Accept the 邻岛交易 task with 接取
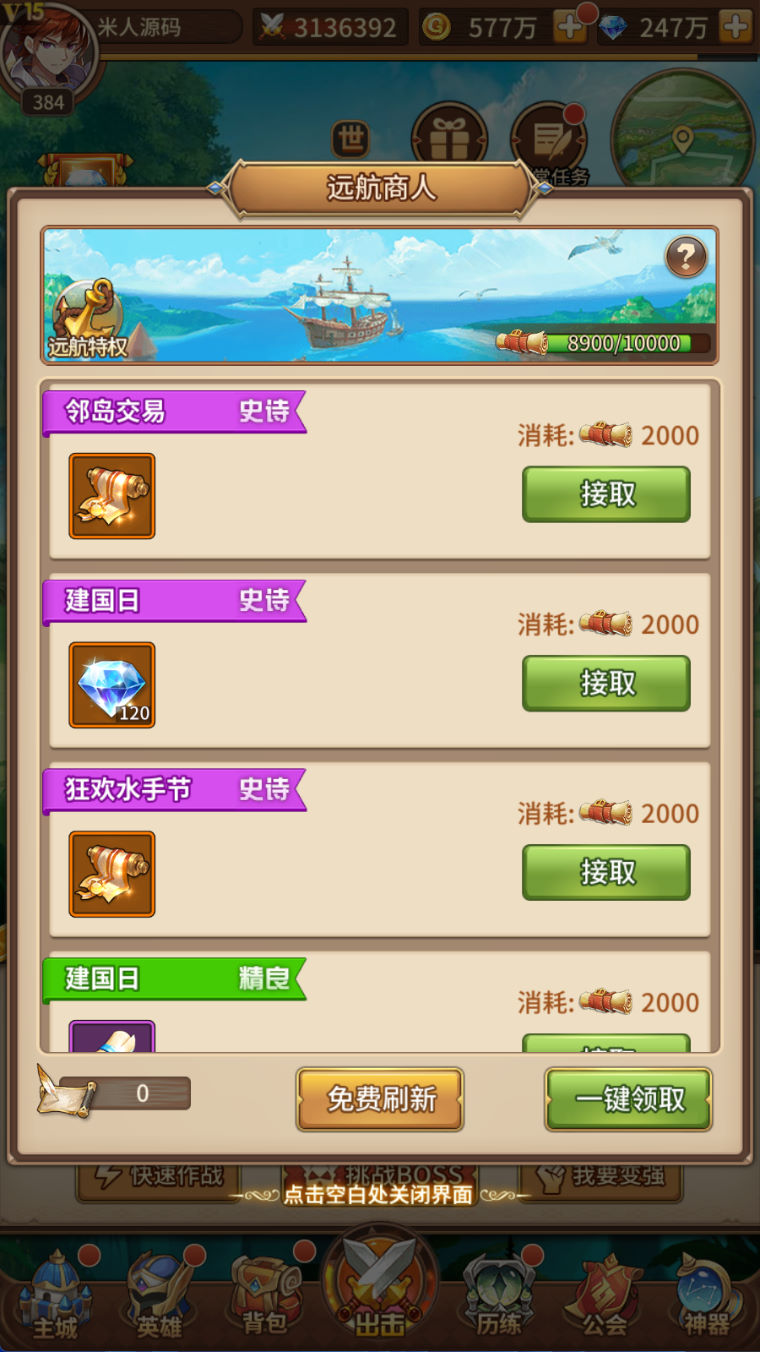This screenshot has width=760, height=1352. point(606,494)
